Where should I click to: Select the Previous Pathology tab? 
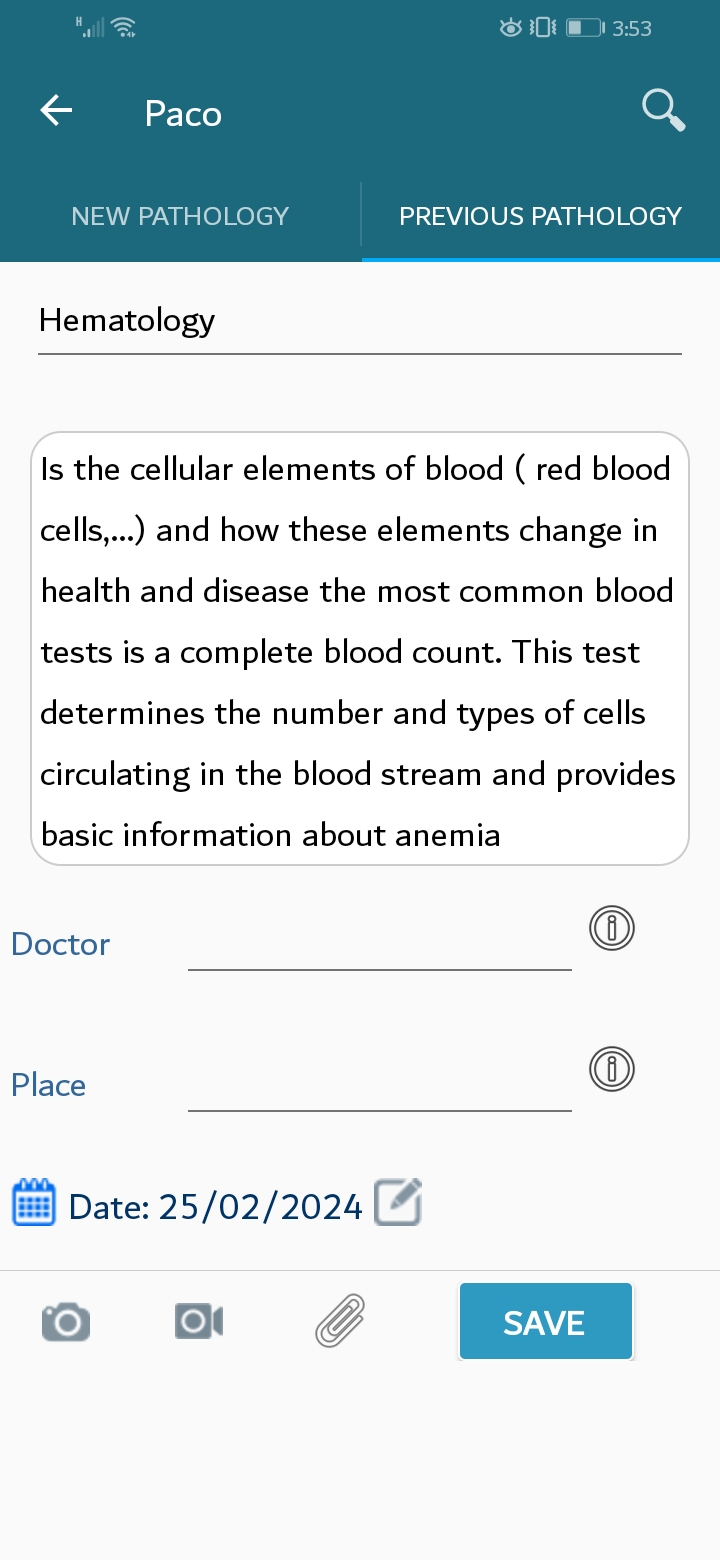(x=540, y=216)
